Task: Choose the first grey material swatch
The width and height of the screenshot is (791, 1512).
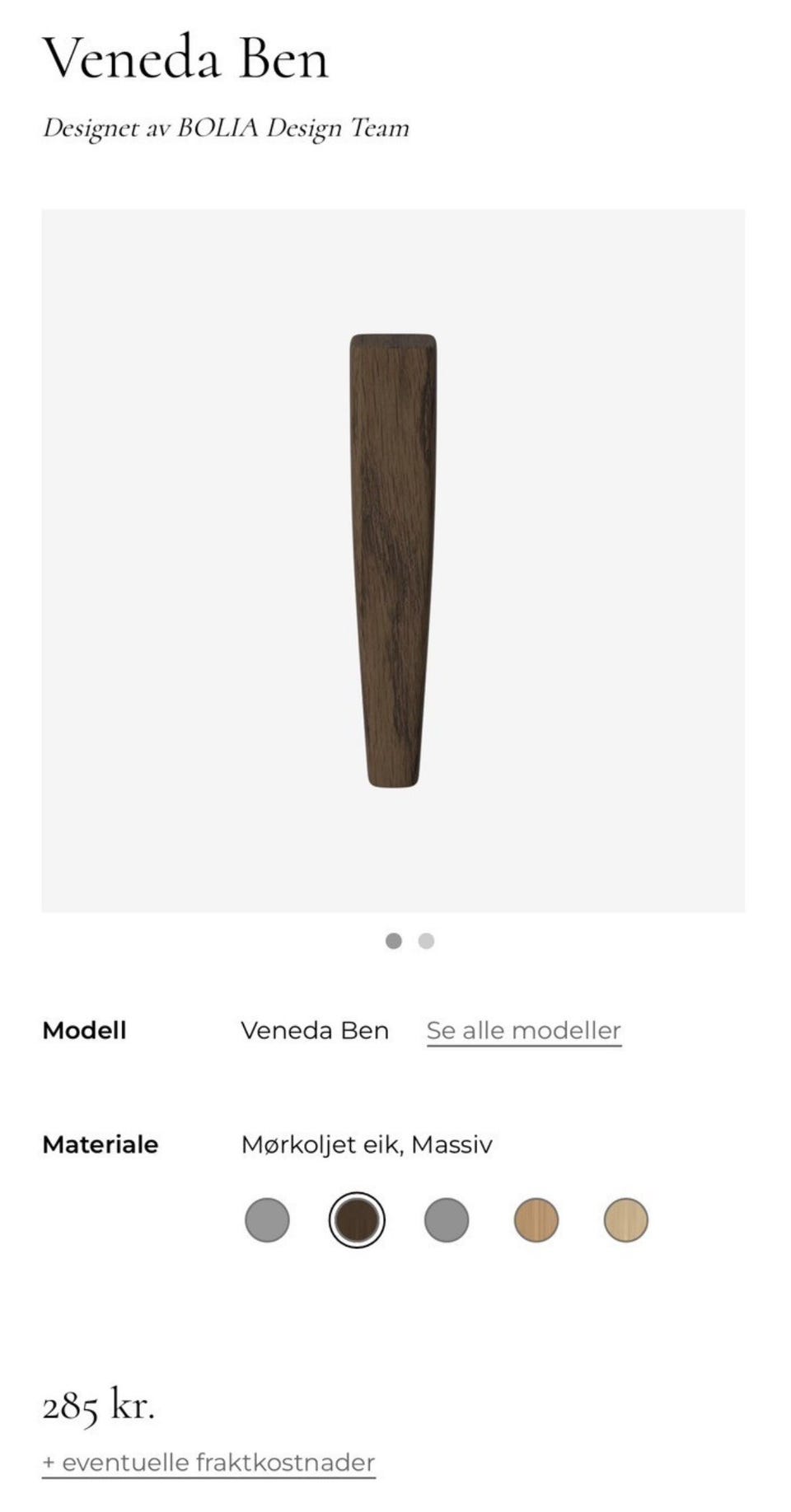Action: (x=267, y=1220)
